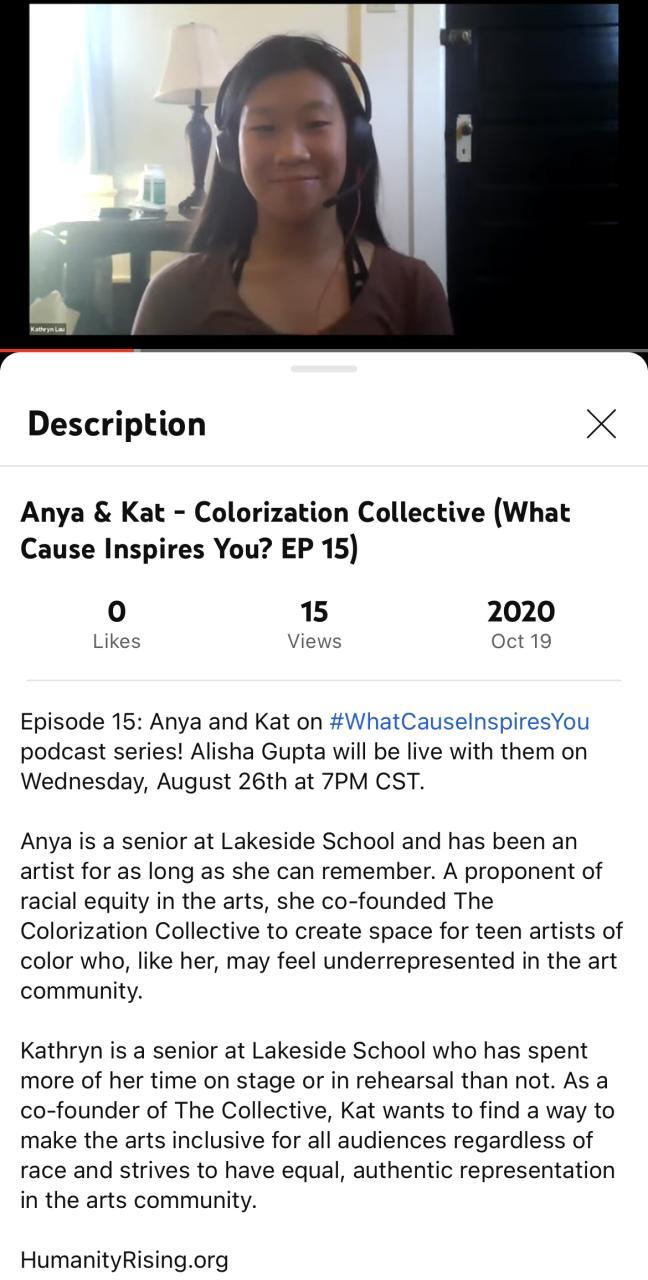Close the Description panel
The height and width of the screenshot is (1280, 648).
pyautogui.click(x=601, y=424)
